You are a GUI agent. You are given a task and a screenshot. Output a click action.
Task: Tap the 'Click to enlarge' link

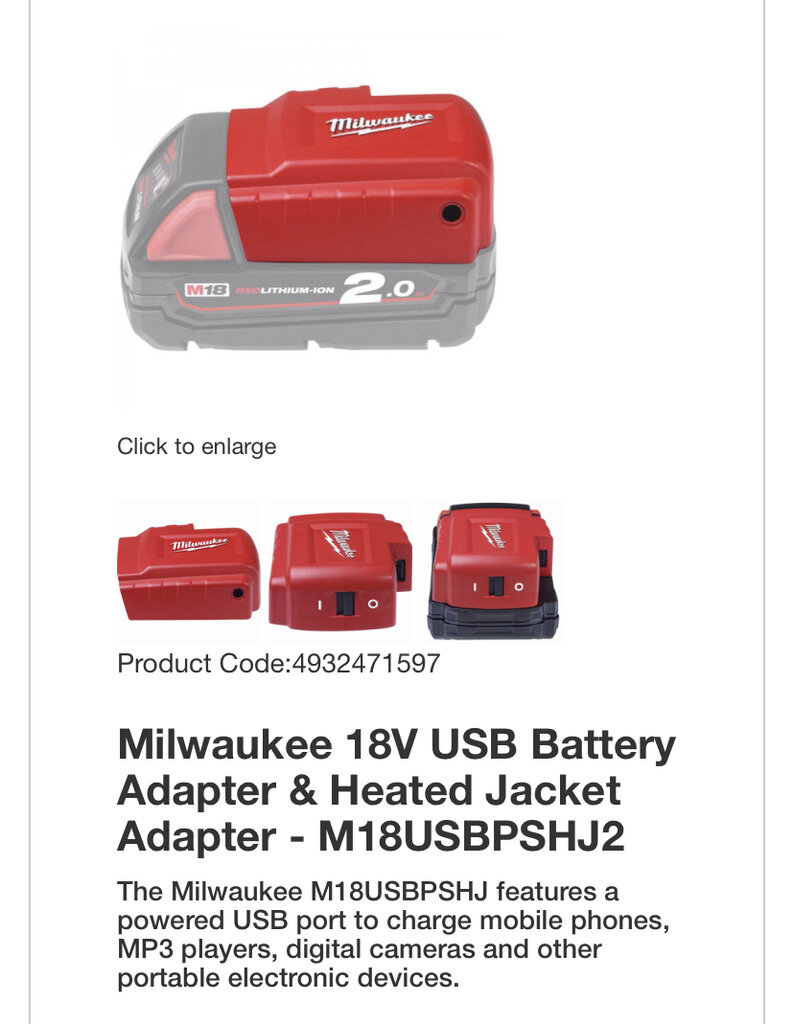click(196, 447)
